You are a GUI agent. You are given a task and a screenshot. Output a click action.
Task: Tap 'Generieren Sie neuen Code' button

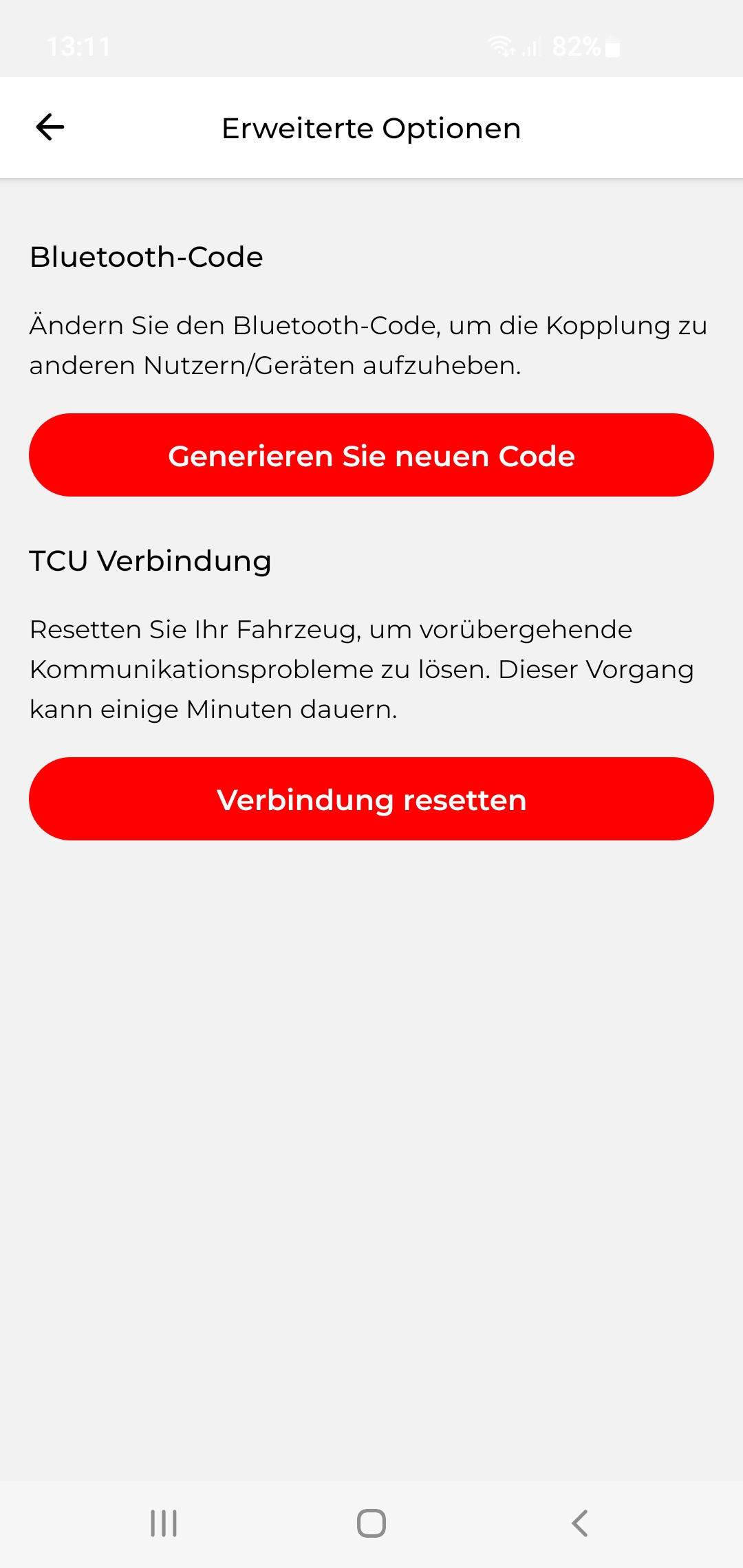point(371,455)
